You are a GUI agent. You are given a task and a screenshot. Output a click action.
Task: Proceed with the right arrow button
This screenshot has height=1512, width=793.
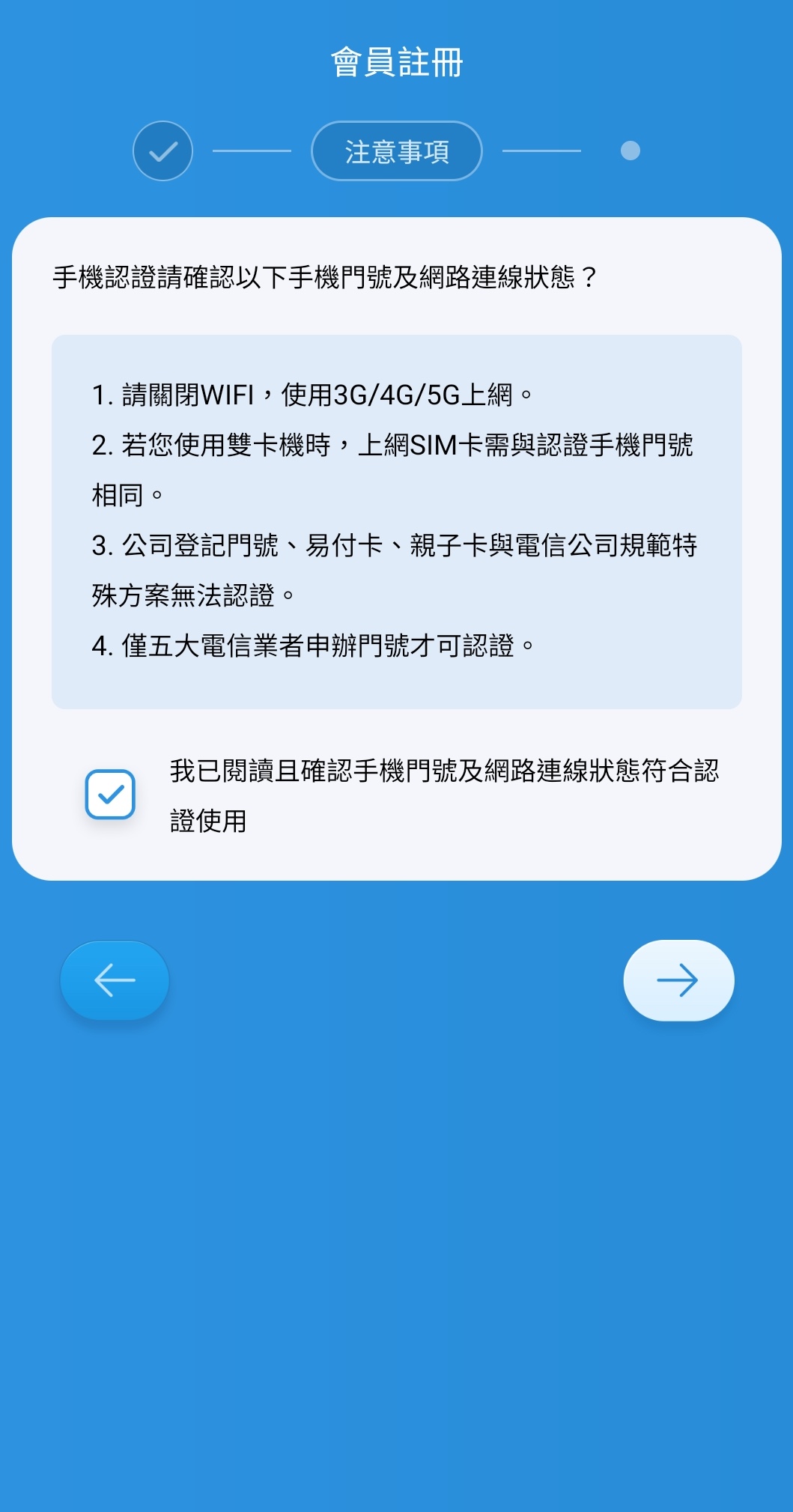tap(678, 980)
